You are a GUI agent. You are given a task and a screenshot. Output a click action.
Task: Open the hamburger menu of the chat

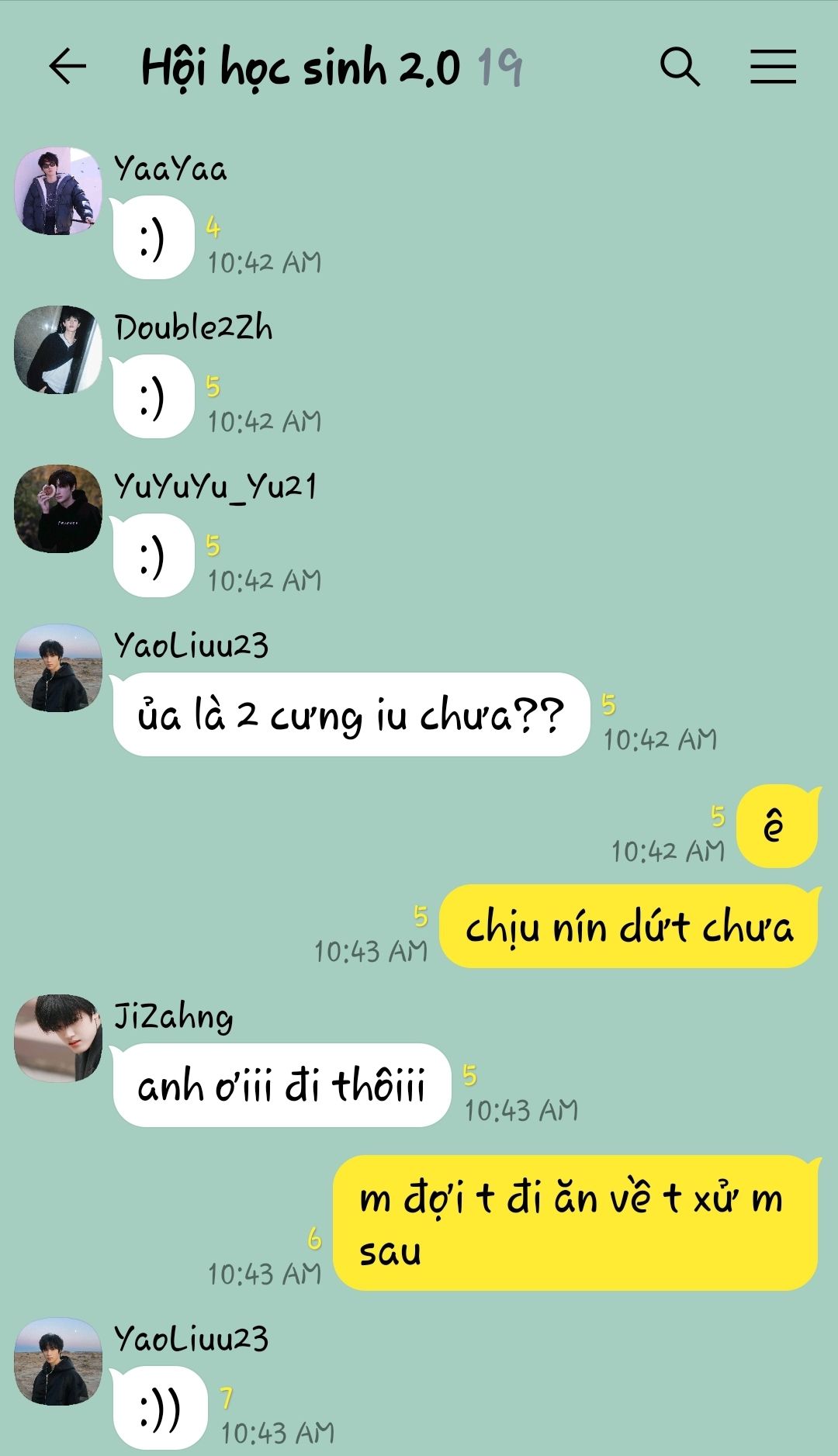coord(773,66)
